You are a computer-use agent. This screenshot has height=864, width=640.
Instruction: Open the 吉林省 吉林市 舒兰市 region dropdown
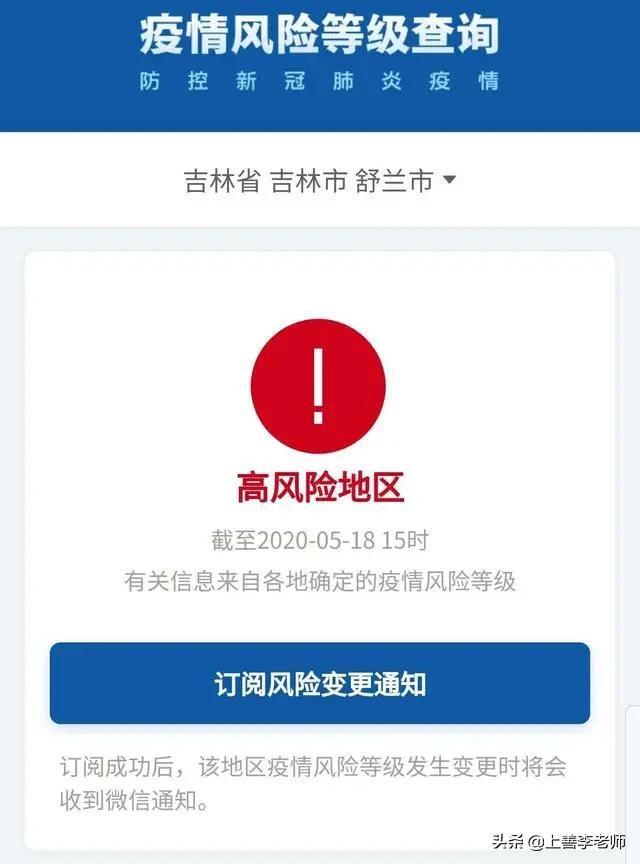coord(320,181)
